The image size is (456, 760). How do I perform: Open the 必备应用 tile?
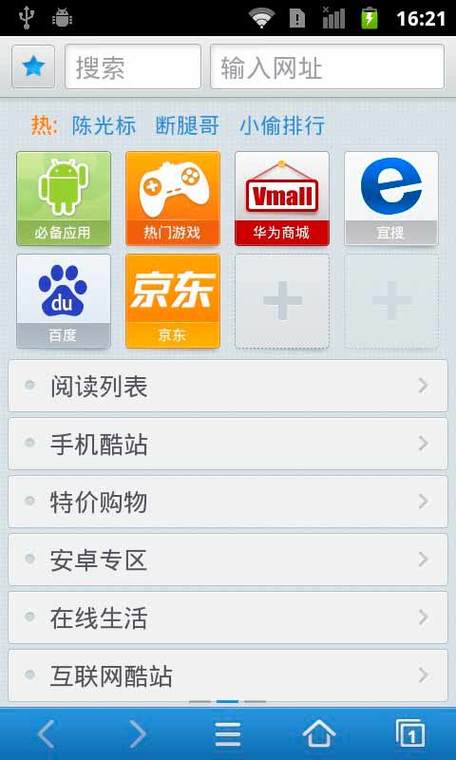63,198
